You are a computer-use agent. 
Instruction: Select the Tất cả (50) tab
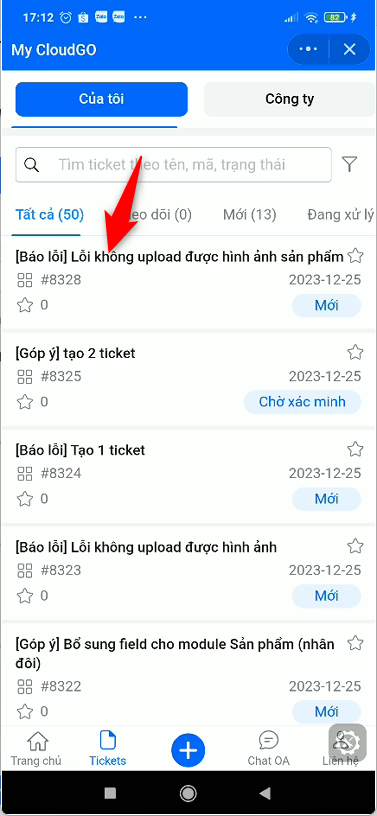coord(49,214)
